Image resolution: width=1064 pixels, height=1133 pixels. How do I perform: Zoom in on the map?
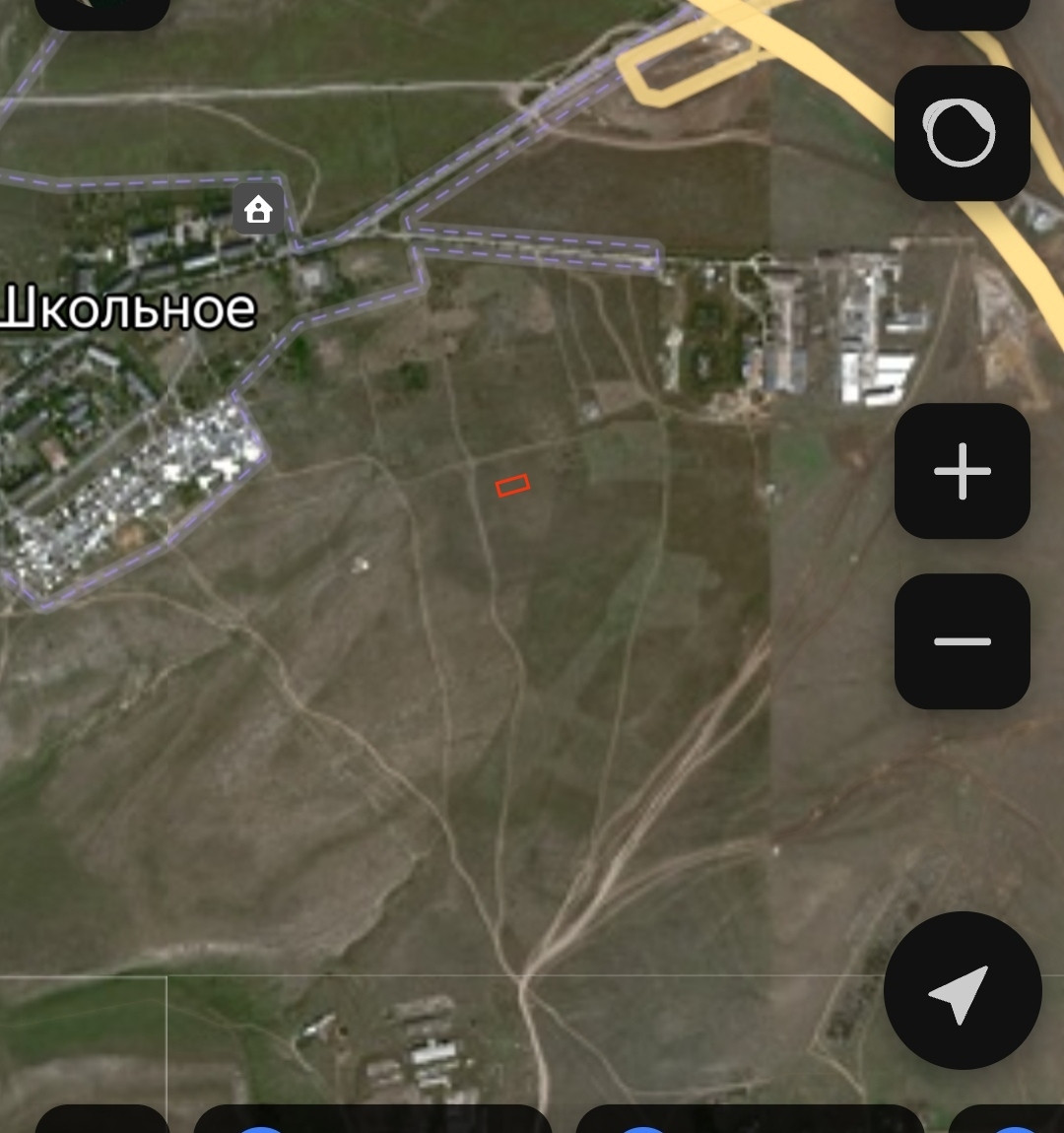(x=962, y=471)
